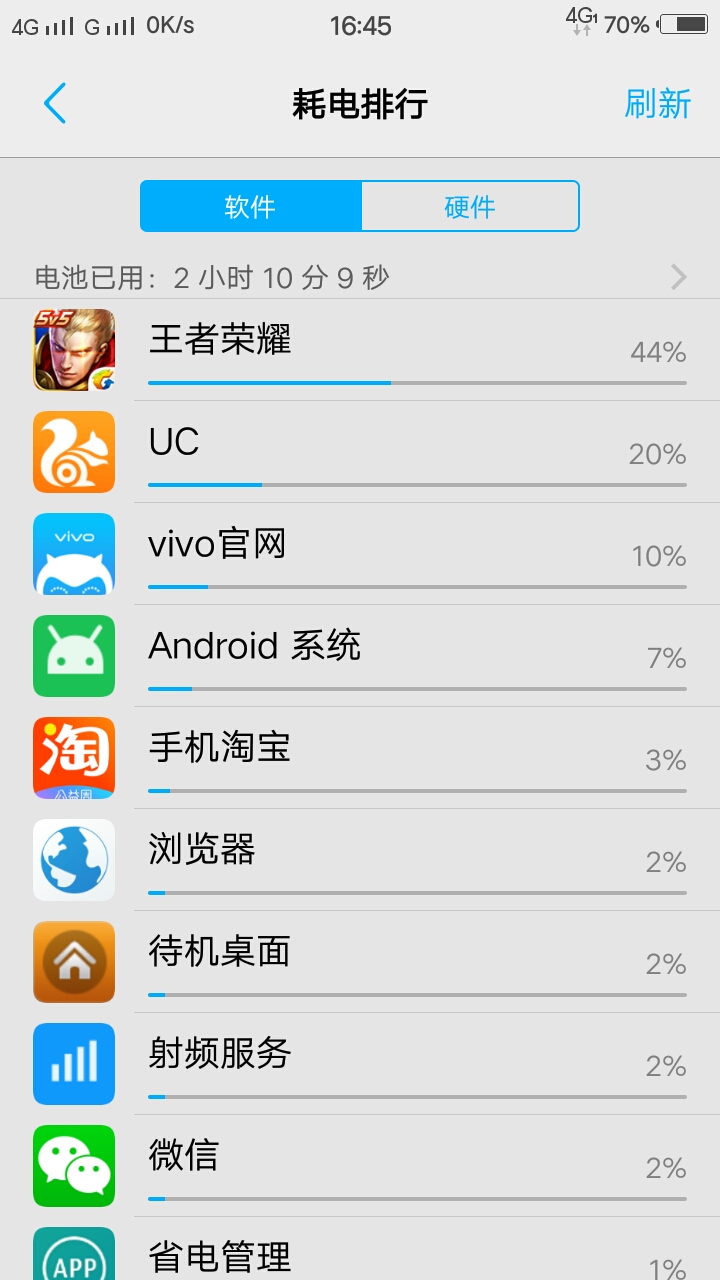The image size is (720, 1280).
Task: Open the 王者荣耀 app icon
Action: pos(73,350)
